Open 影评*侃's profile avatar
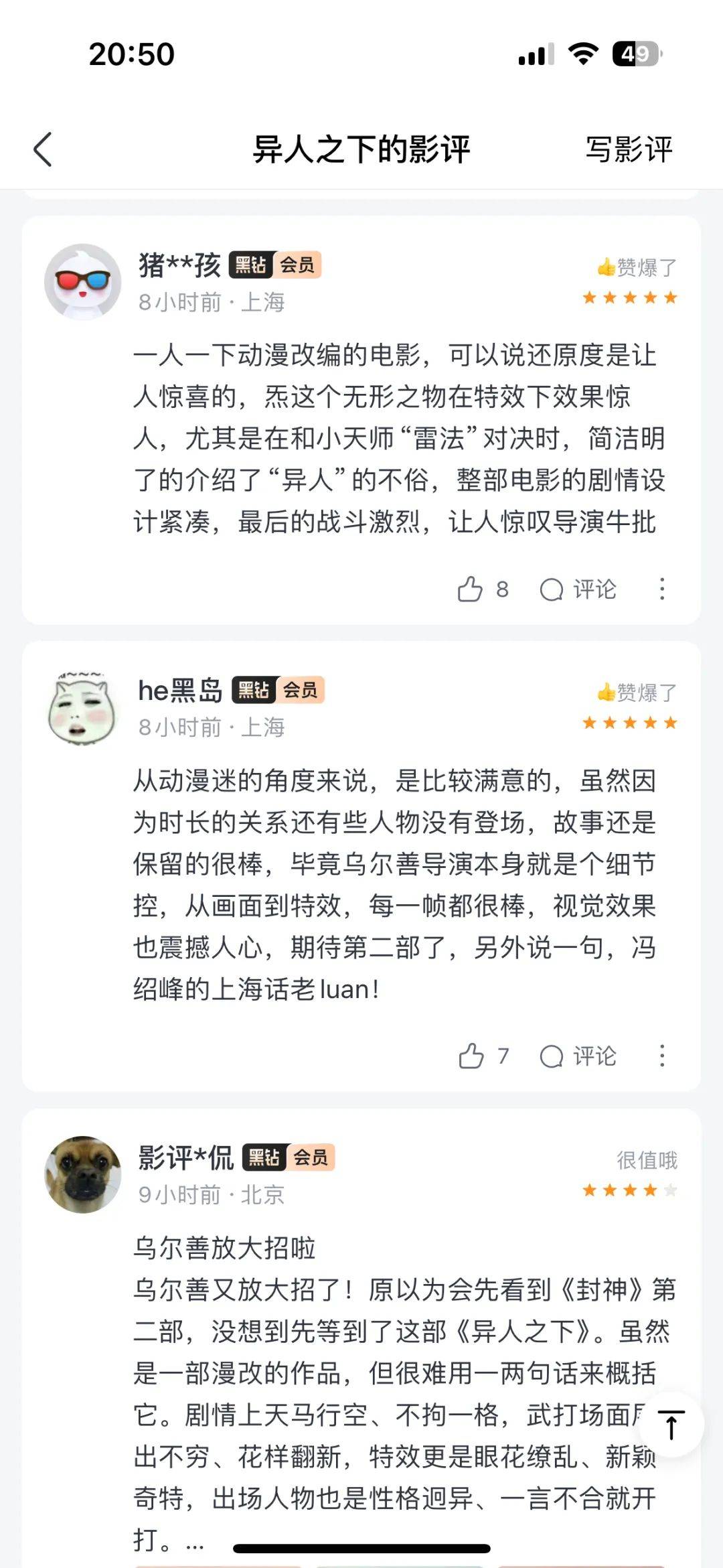723x1568 pixels. tap(82, 1175)
